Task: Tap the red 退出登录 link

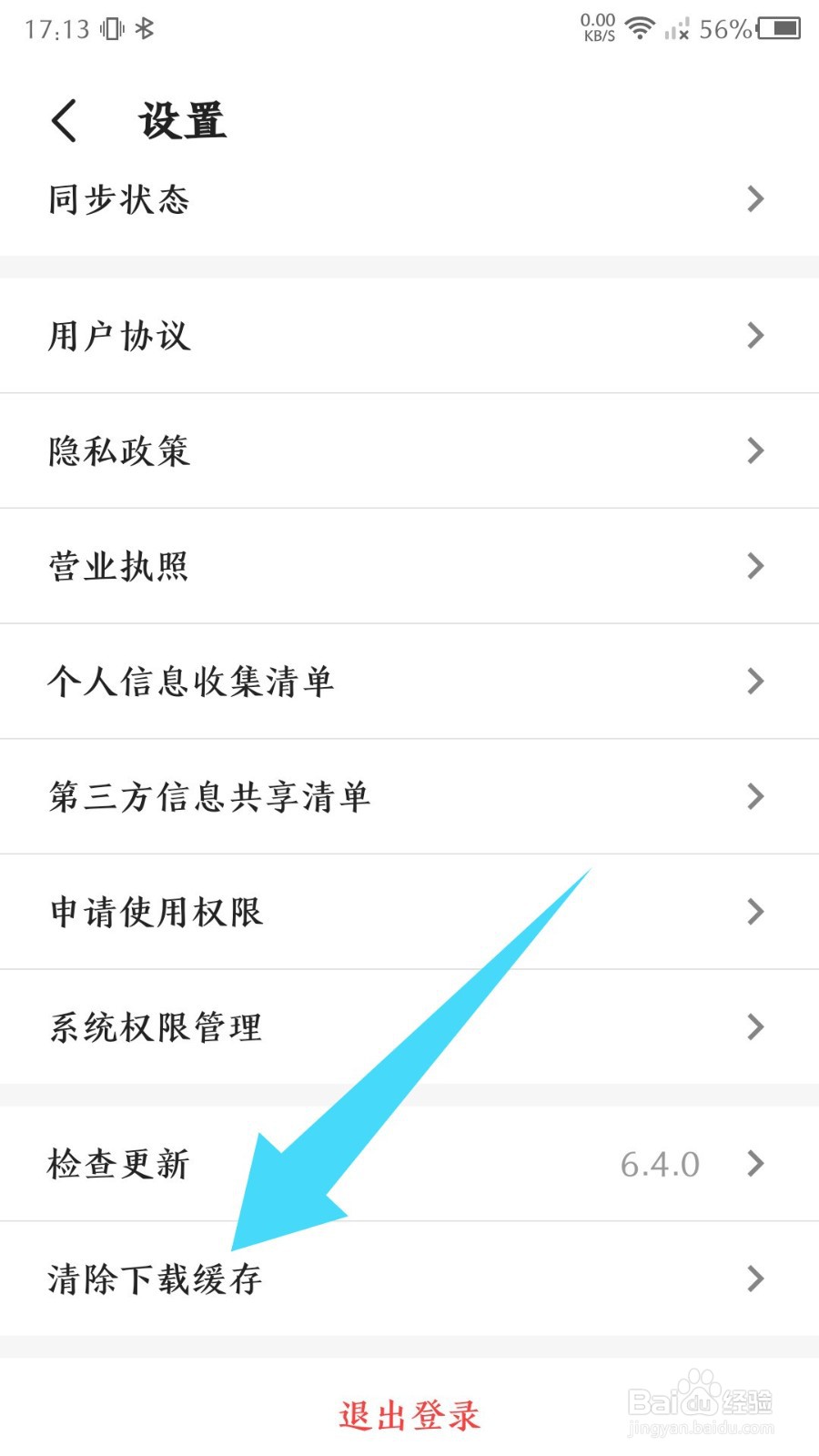Action: pyautogui.click(x=409, y=1415)
